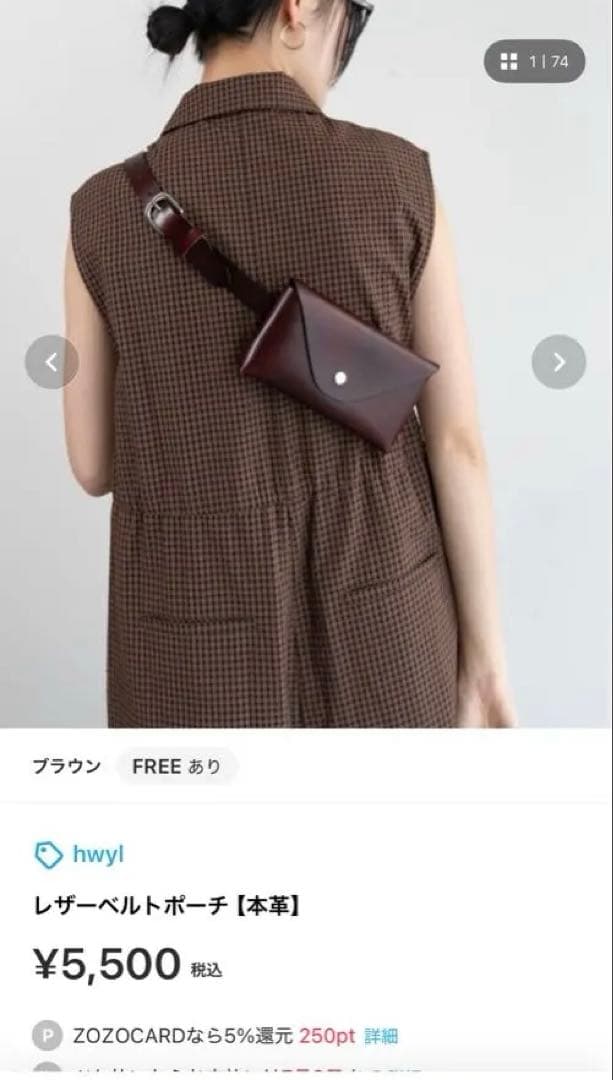The image size is (613, 1080).
Task: Open the hwyl brand page
Action: point(79,855)
